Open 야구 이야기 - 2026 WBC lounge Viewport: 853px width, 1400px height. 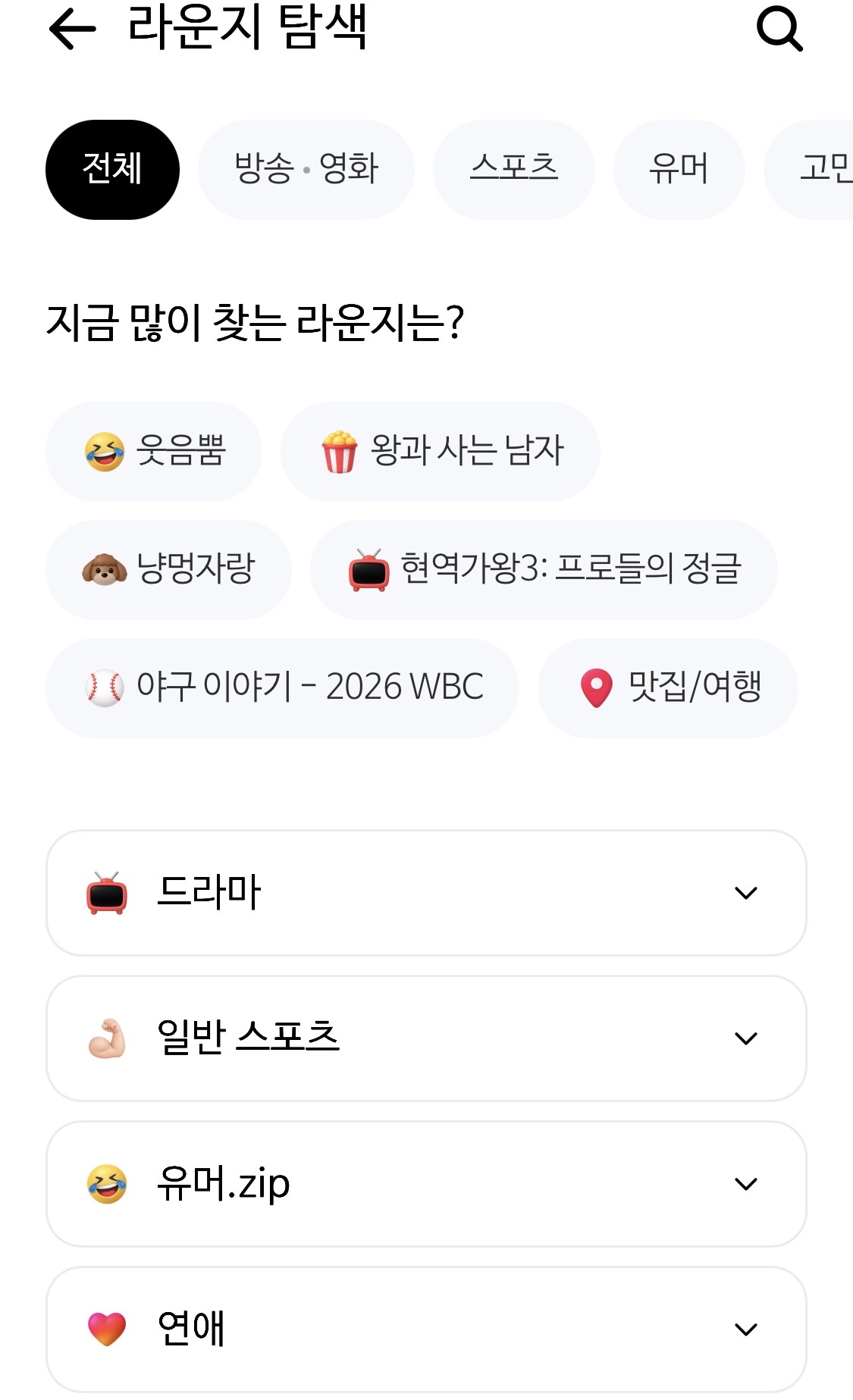(x=282, y=688)
